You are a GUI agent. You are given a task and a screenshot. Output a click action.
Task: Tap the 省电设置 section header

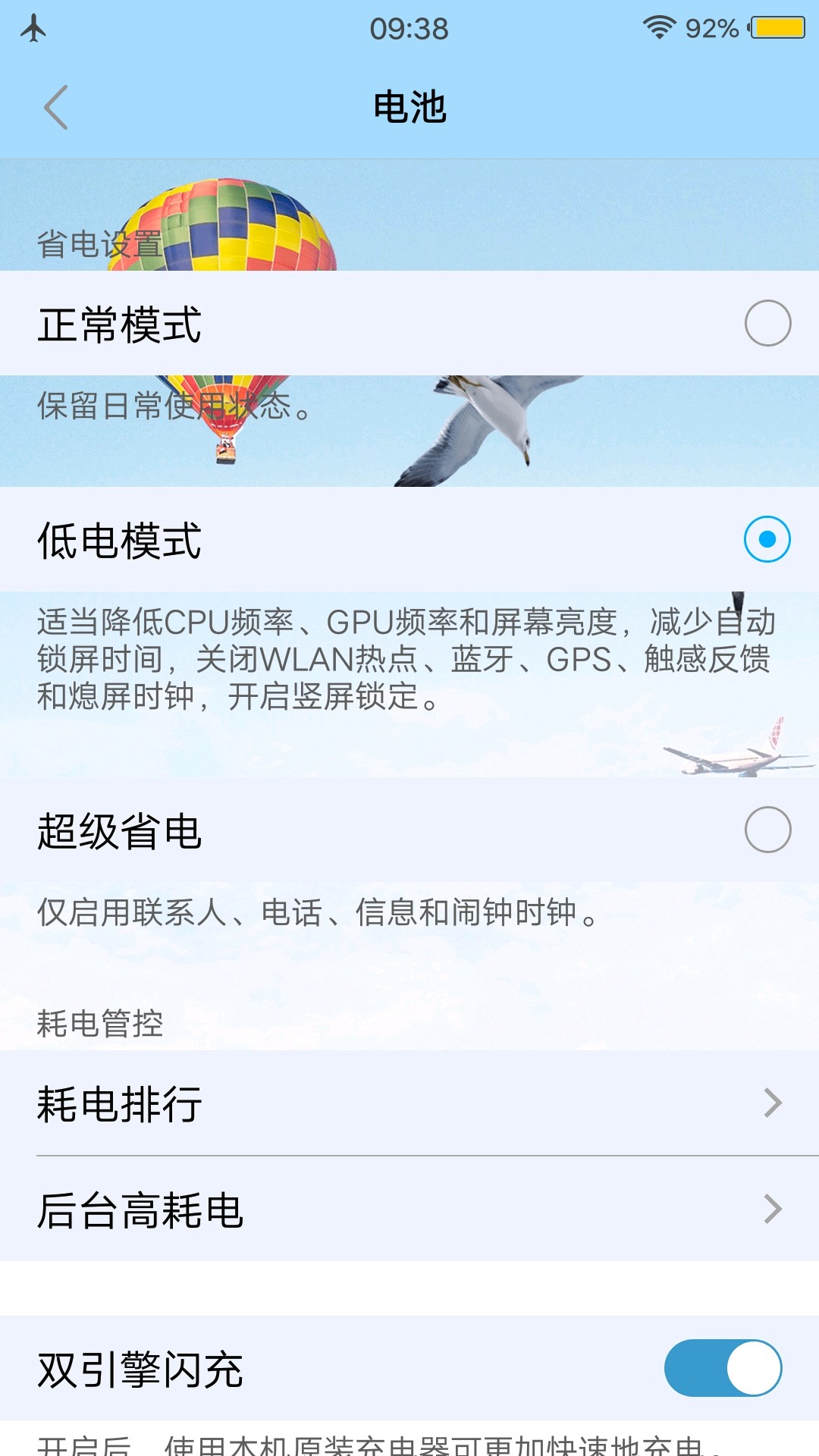97,243
